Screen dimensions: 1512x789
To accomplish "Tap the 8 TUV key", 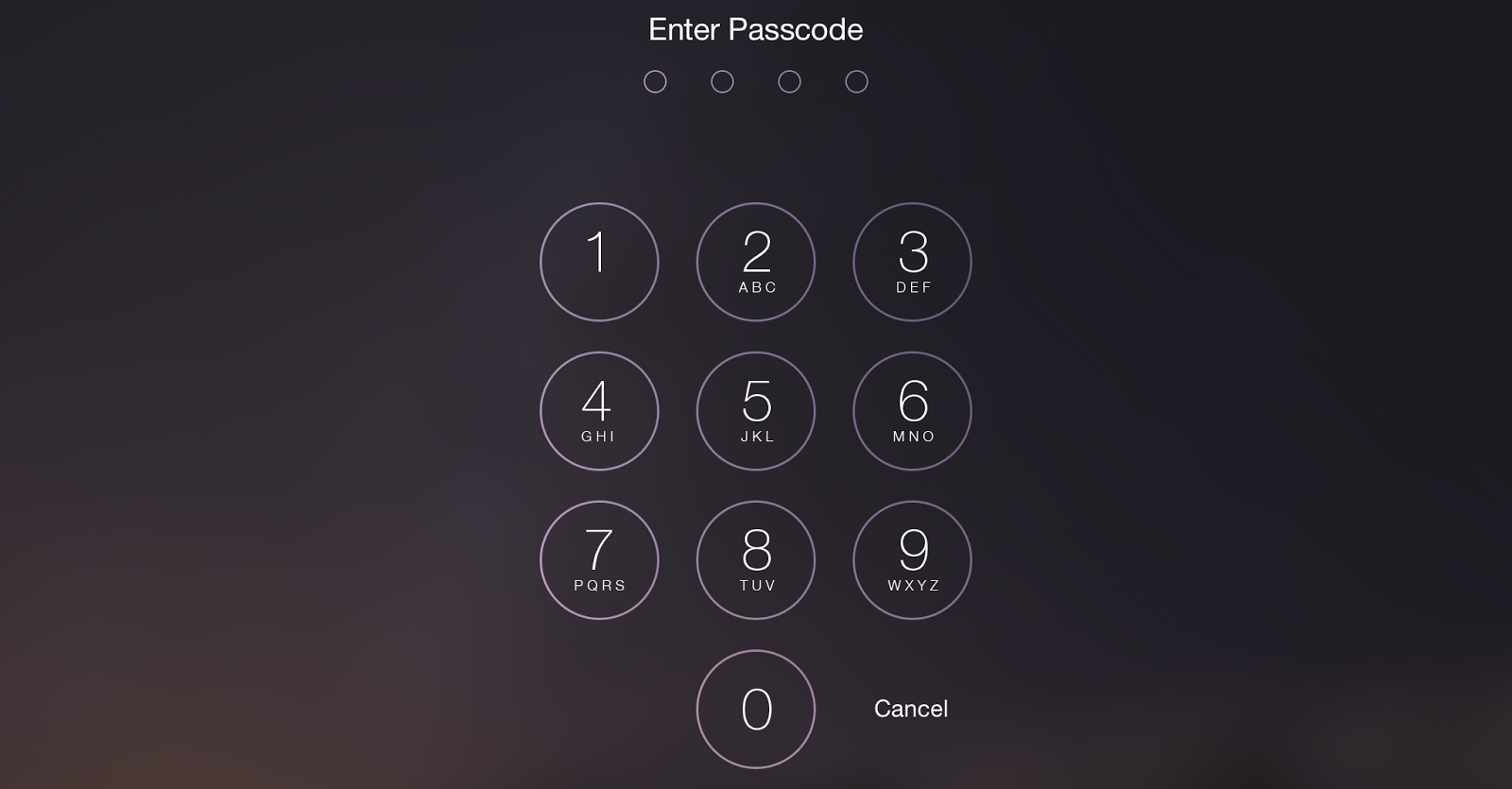I will pyautogui.click(x=756, y=560).
